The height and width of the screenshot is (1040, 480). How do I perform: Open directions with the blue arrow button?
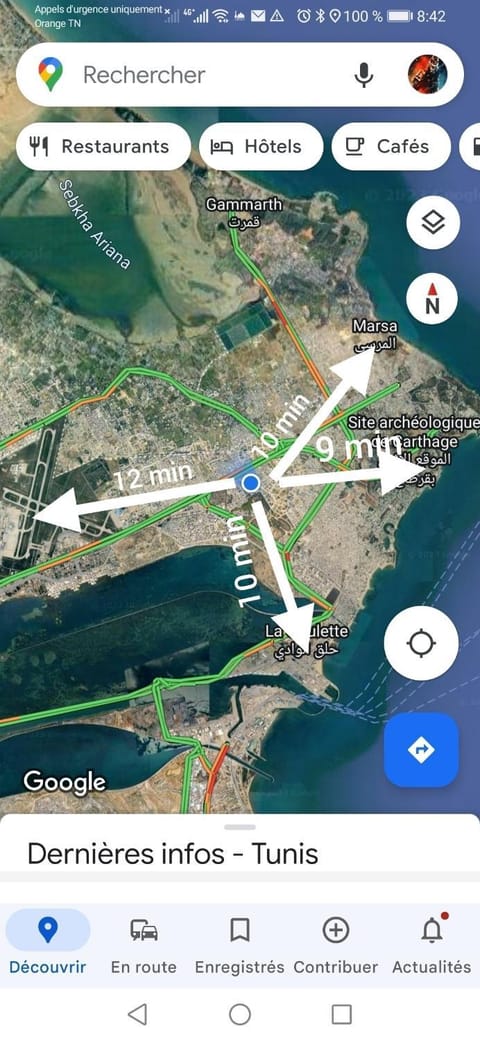(421, 750)
